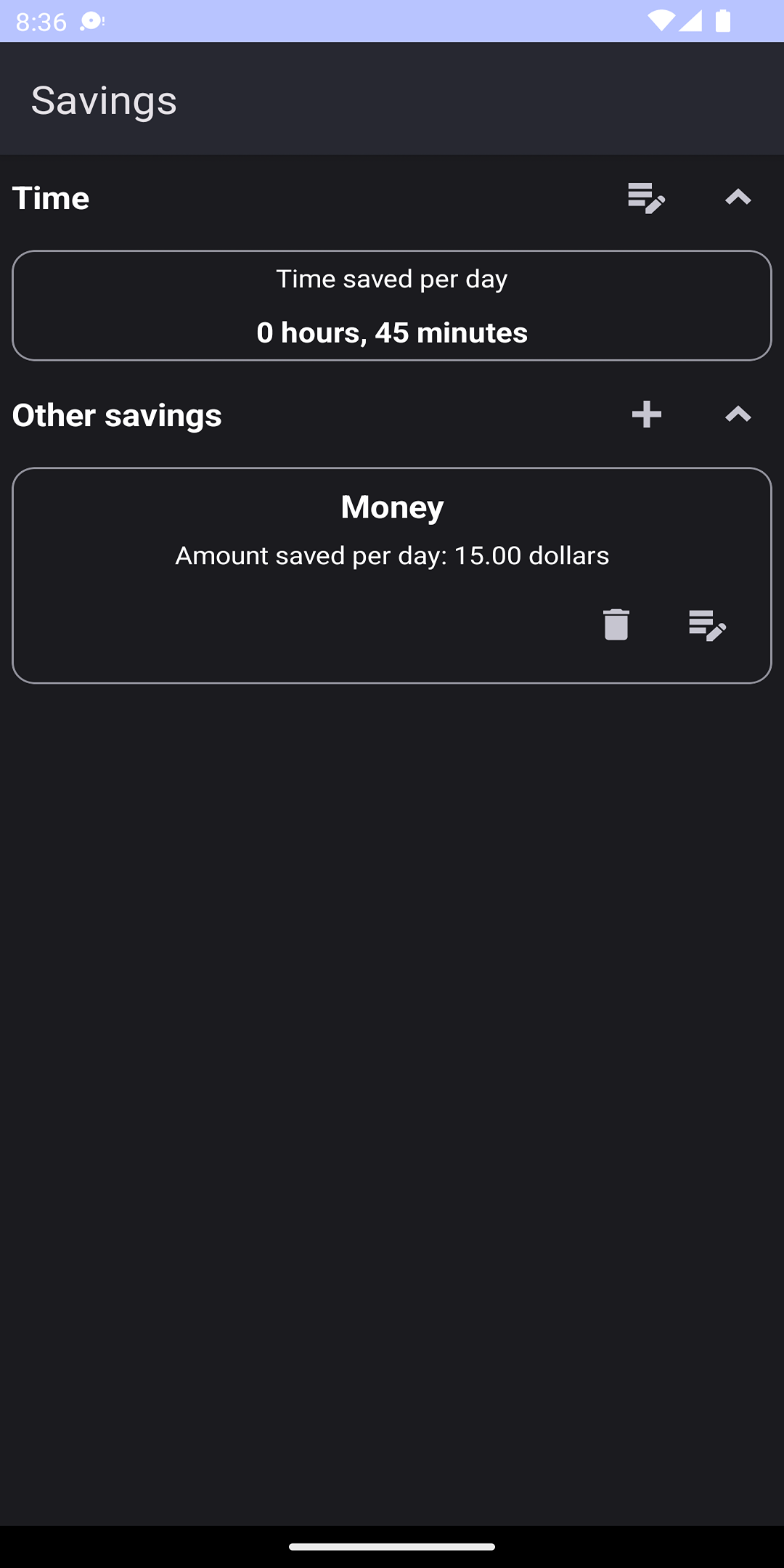
Task: Collapse the Other savings section
Action: click(x=738, y=415)
